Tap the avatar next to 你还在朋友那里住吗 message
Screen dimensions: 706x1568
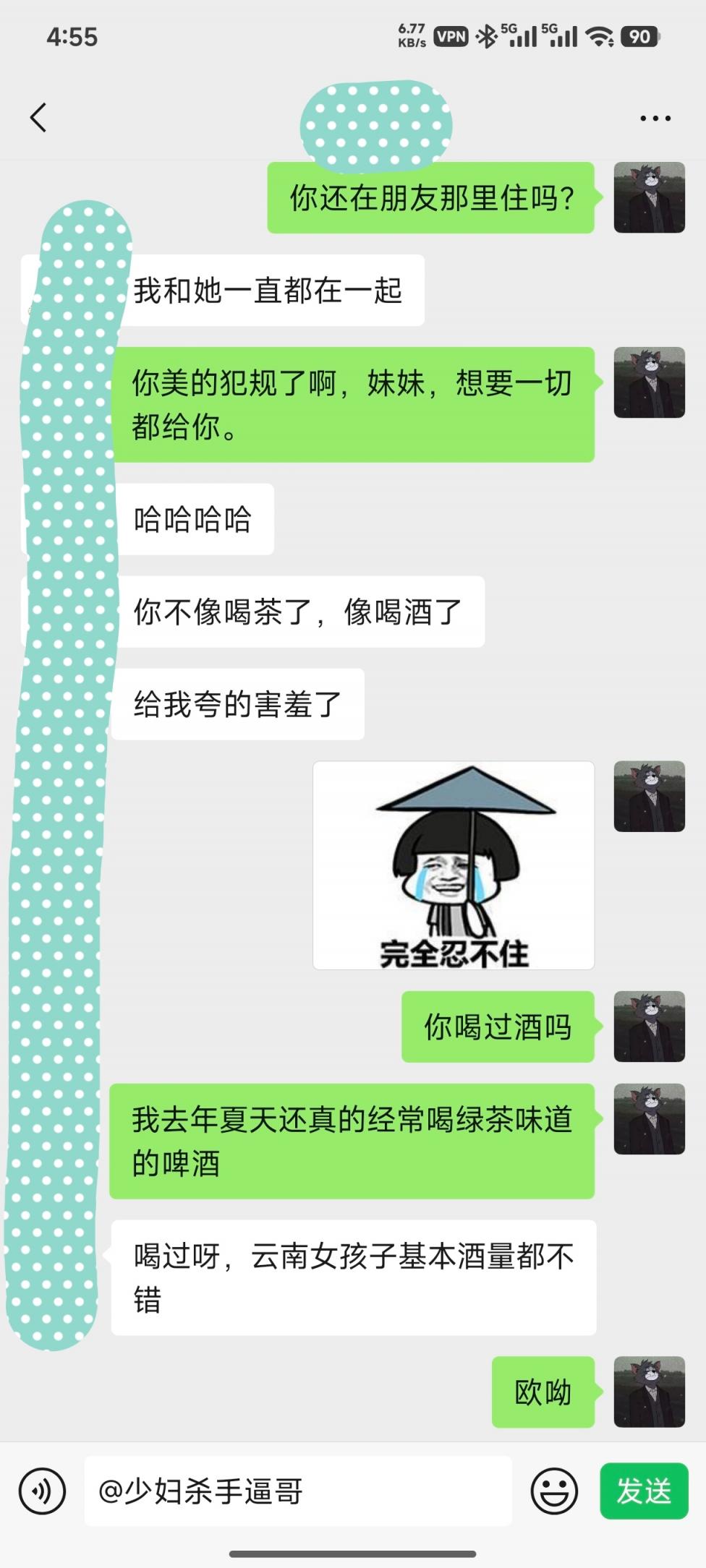[650, 197]
